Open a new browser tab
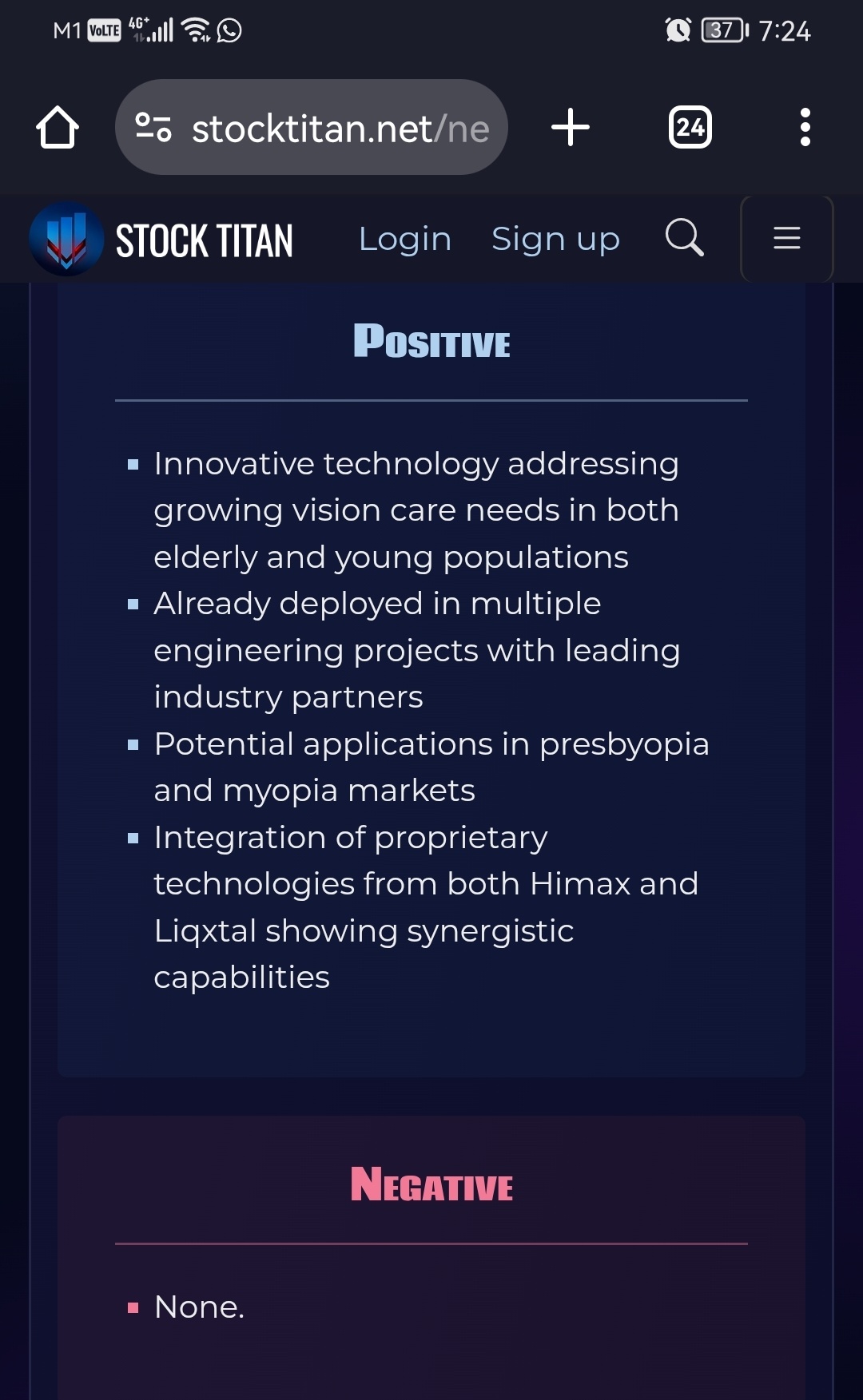 (571, 127)
